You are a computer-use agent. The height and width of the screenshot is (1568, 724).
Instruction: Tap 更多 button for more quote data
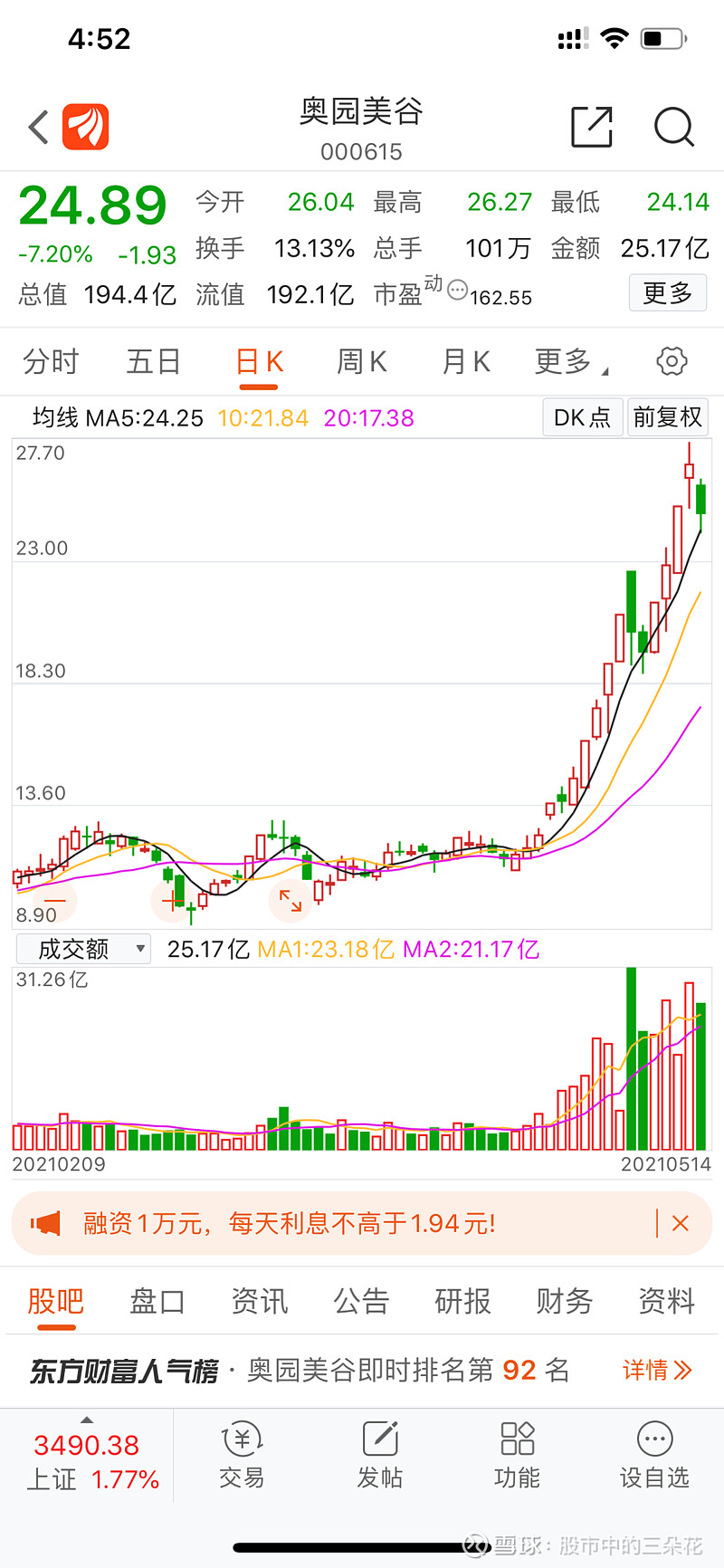[x=667, y=293]
